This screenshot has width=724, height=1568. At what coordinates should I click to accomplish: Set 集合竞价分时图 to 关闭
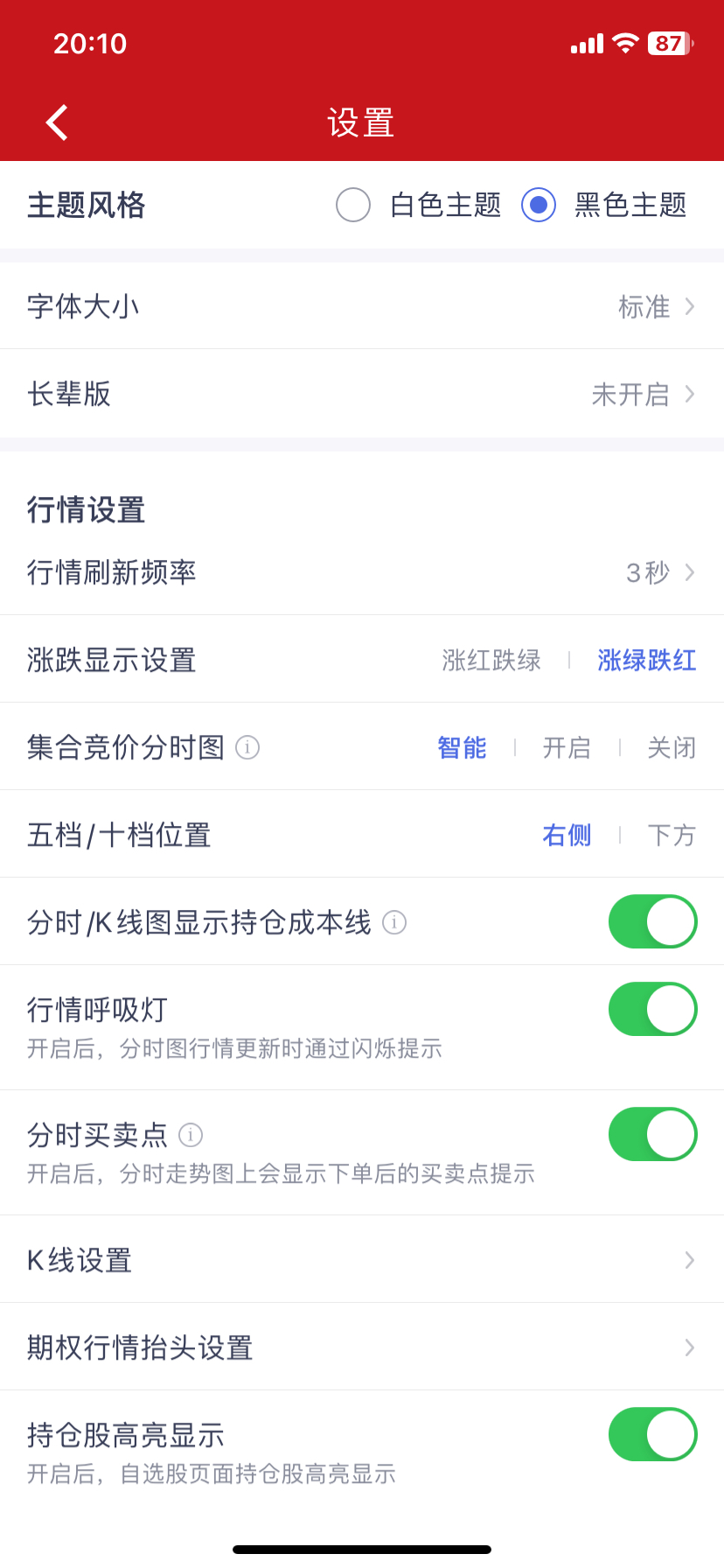672,748
